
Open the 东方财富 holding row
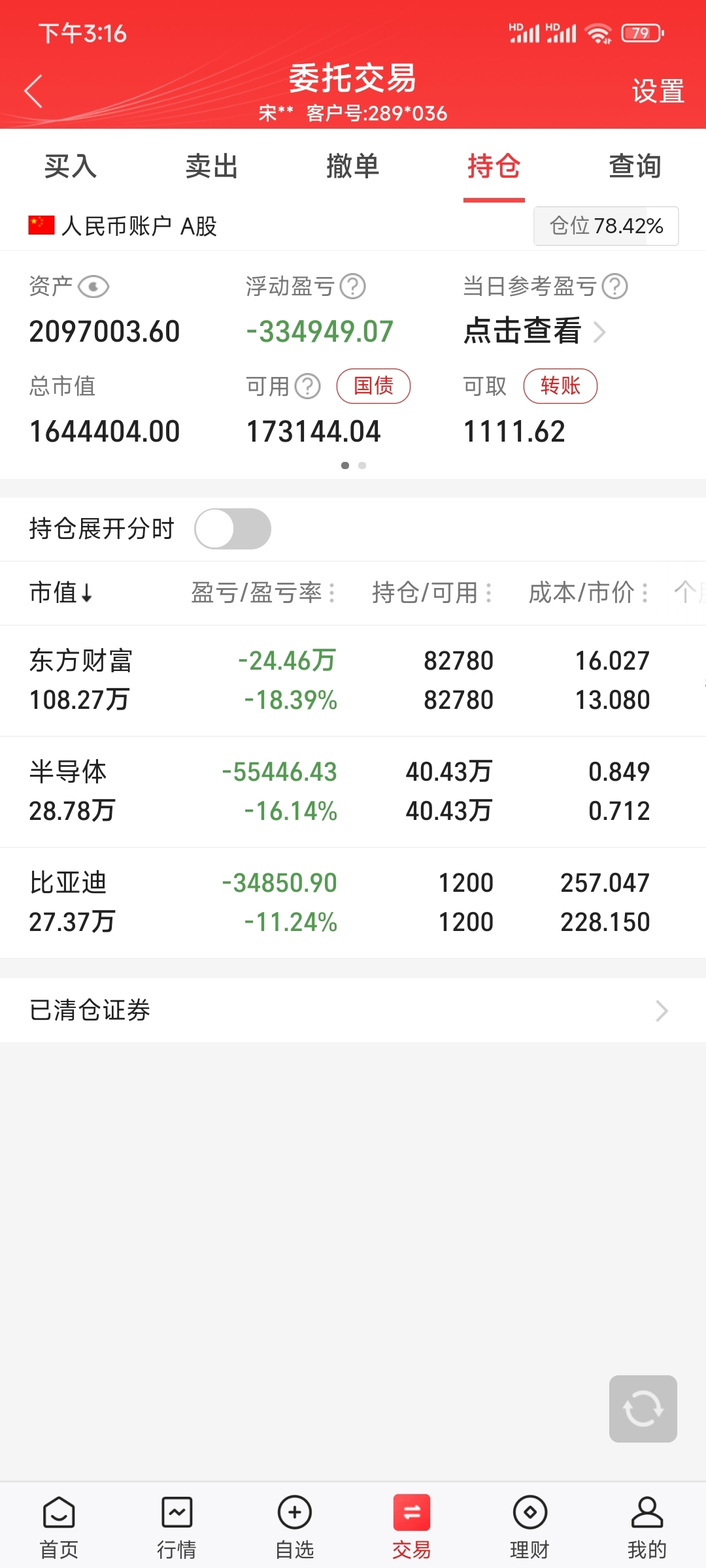tap(353, 681)
